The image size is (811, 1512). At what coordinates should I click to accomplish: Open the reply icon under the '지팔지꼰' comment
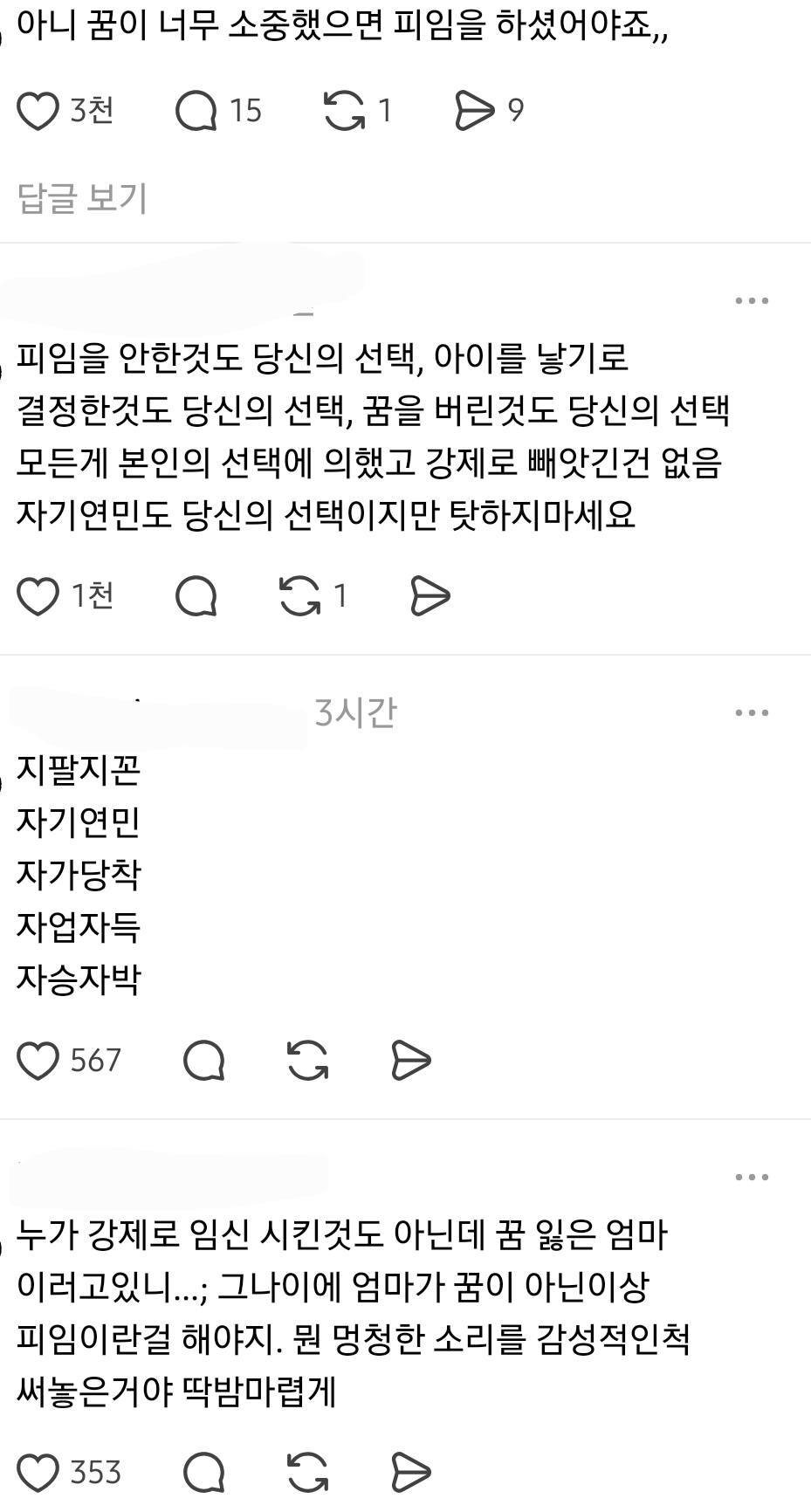pyautogui.click(x=205, y=1061)
